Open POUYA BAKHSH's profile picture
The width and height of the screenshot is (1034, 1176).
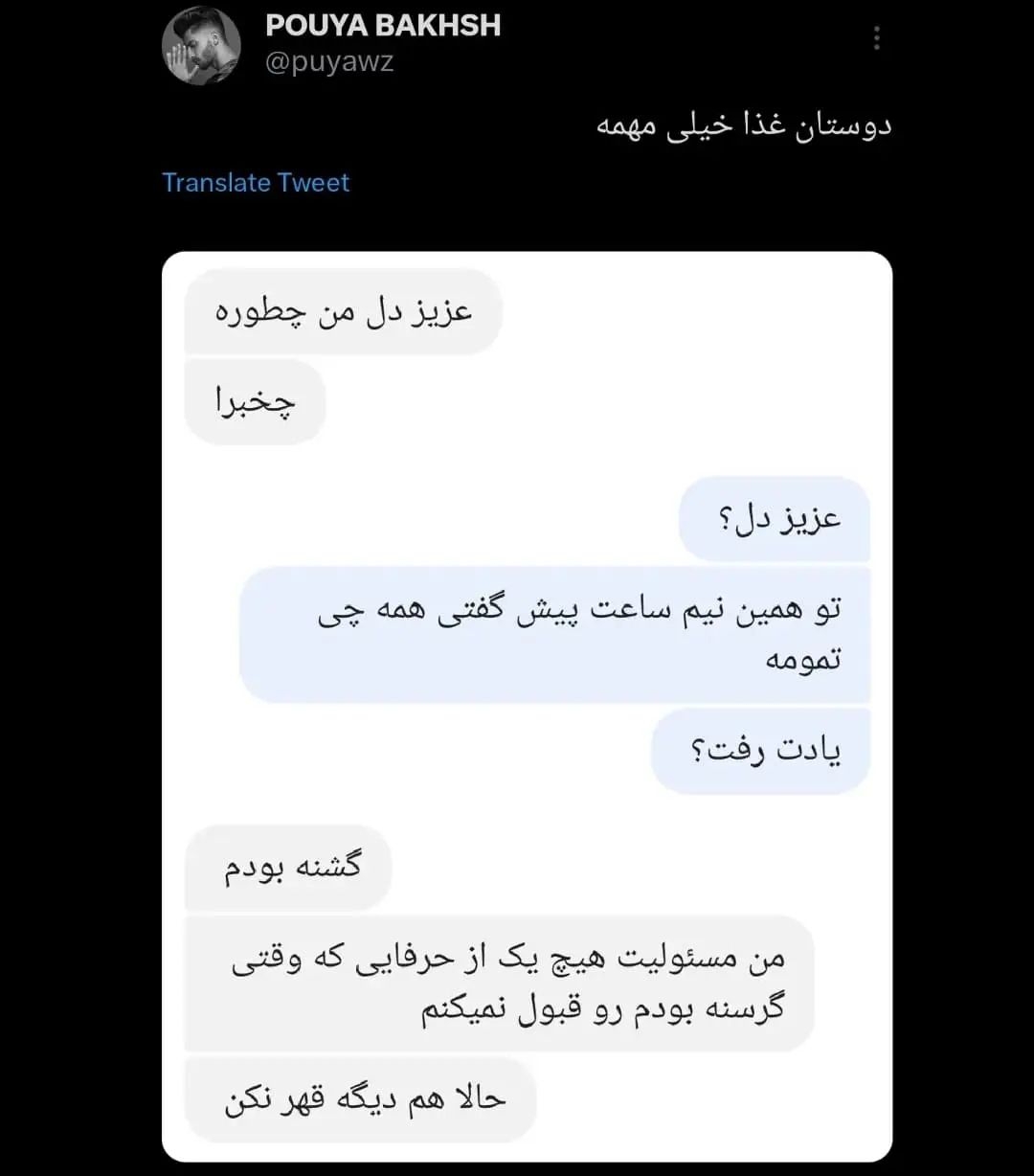(x=200, y=46)
